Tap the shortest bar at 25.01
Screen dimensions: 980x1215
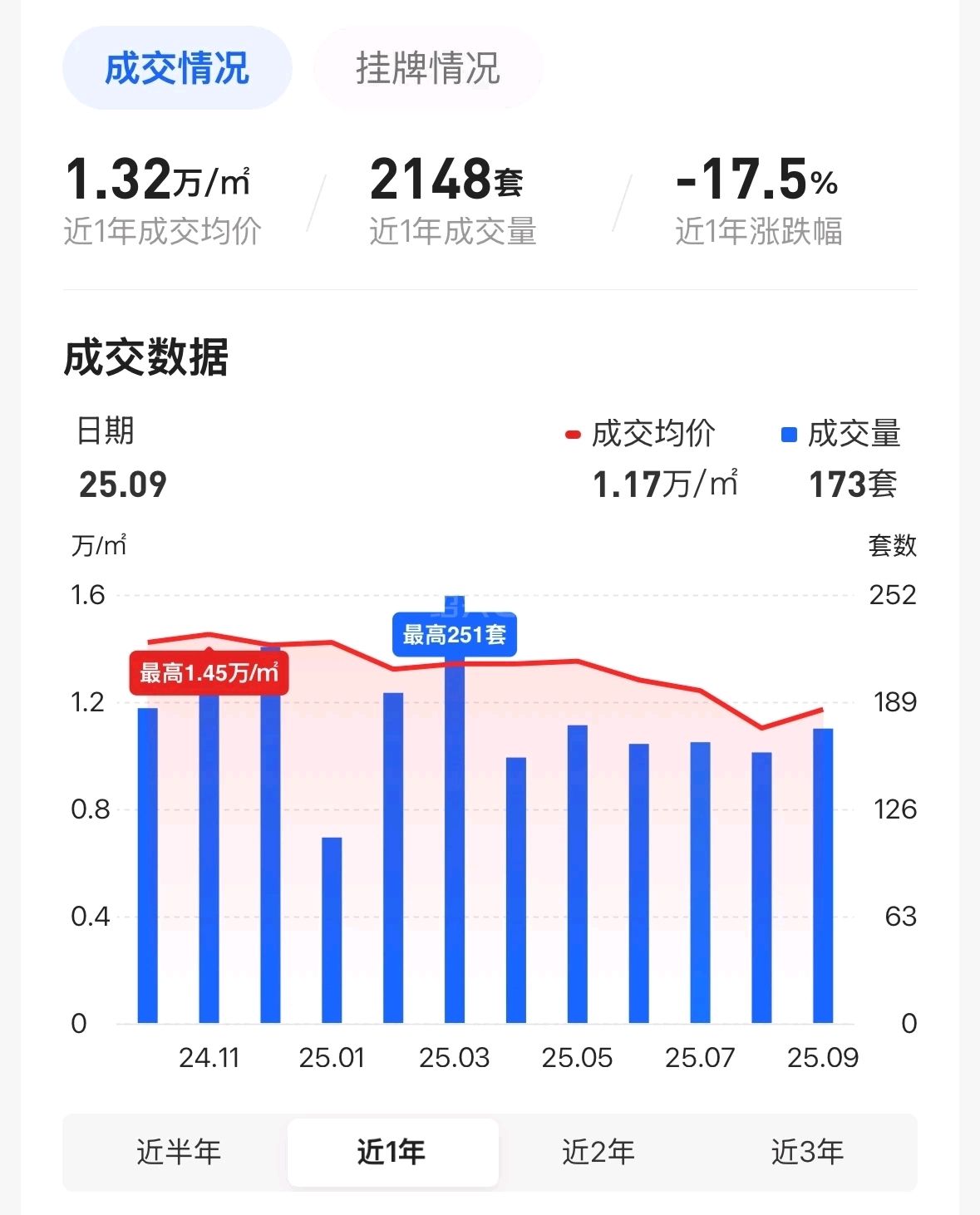[332, 931]
